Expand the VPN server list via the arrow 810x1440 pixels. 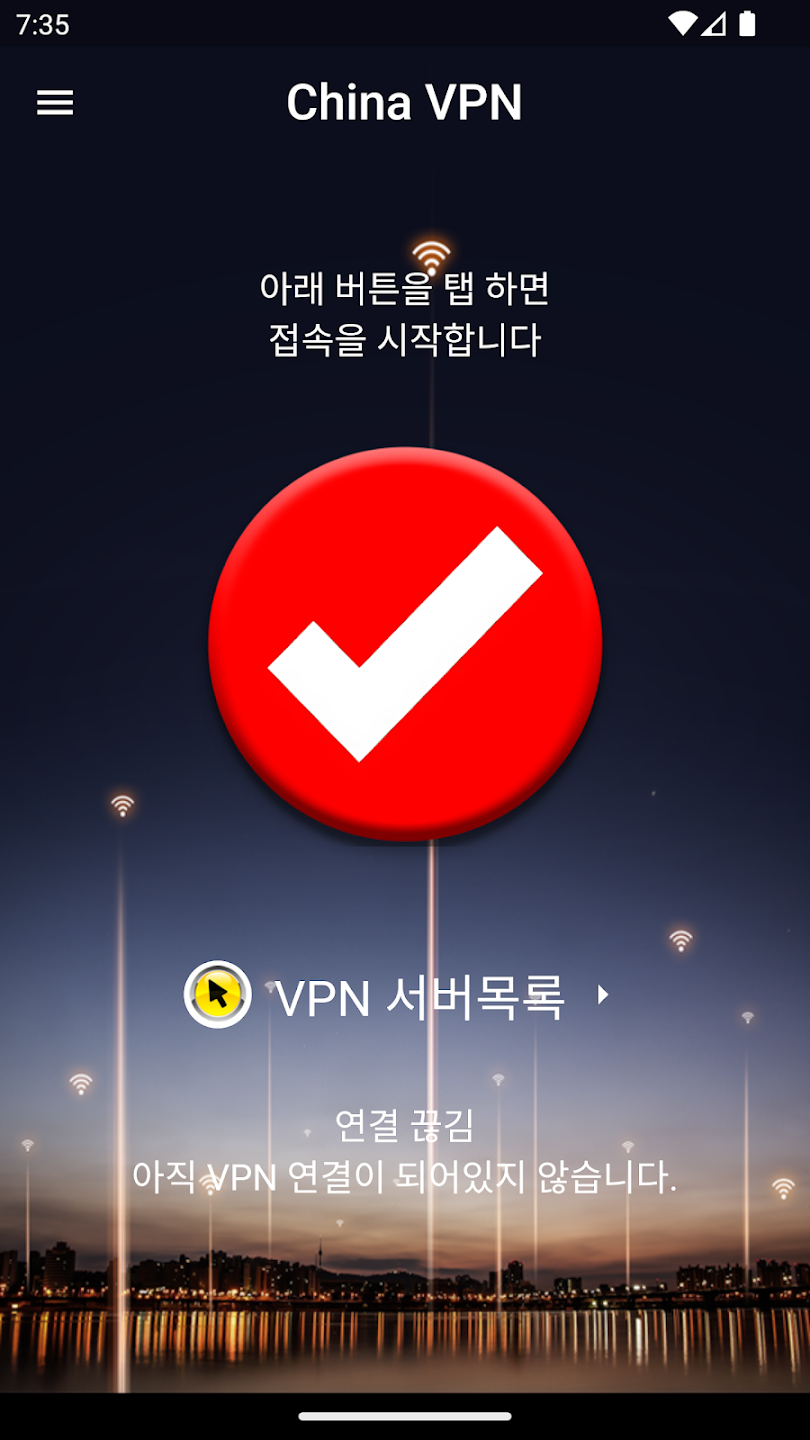601,996
